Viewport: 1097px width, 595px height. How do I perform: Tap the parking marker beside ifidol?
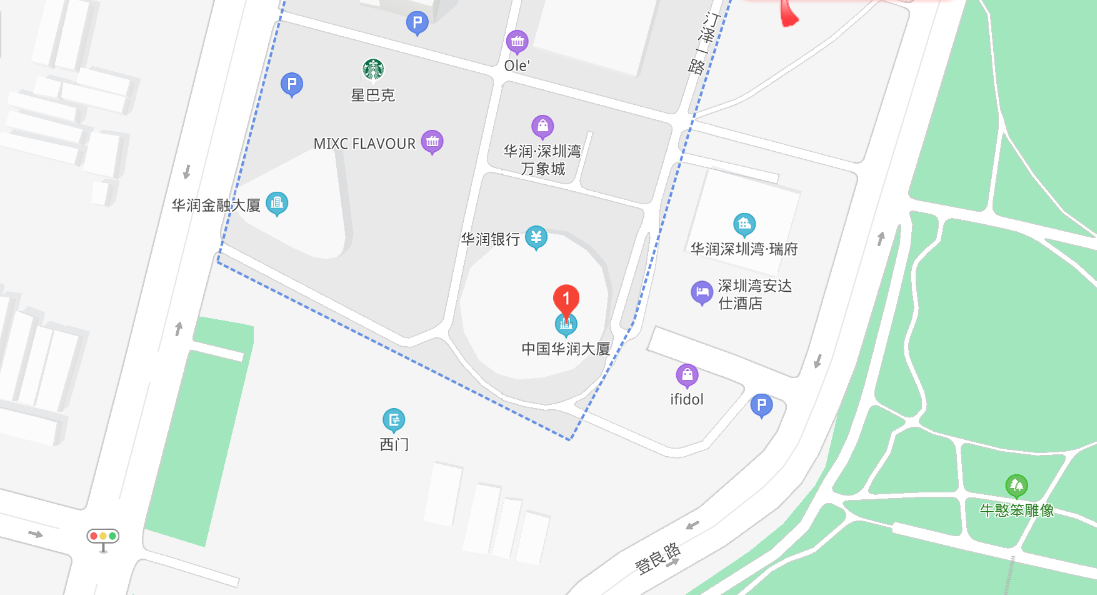click(x=762, y=405)
